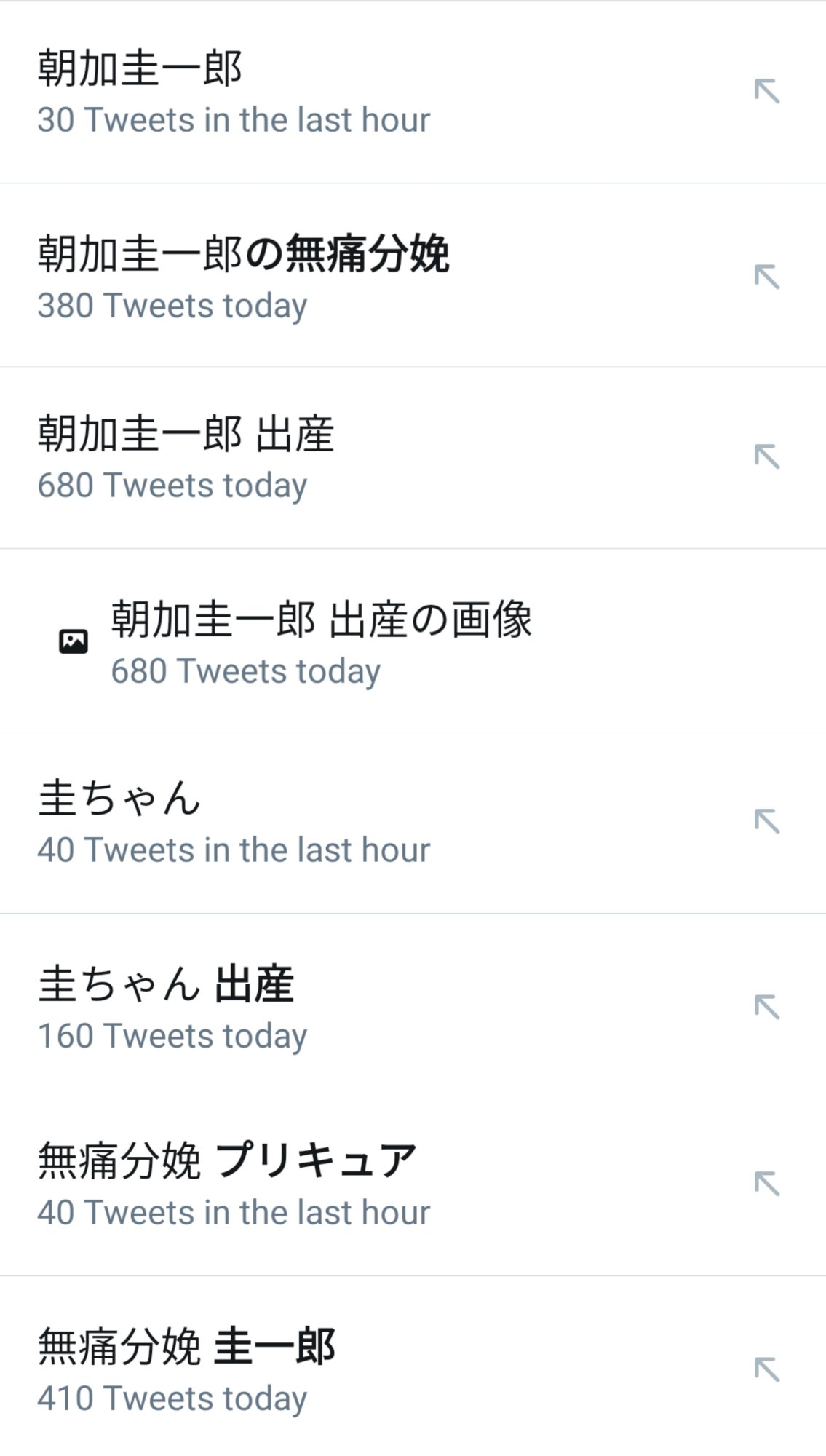Image resolution: width=826 pixels, height=1456 pixels.
Task: Open the 無痛分娩 圭一郎 suggestion
Action: pyautogui.click(x=186, y=1369)
